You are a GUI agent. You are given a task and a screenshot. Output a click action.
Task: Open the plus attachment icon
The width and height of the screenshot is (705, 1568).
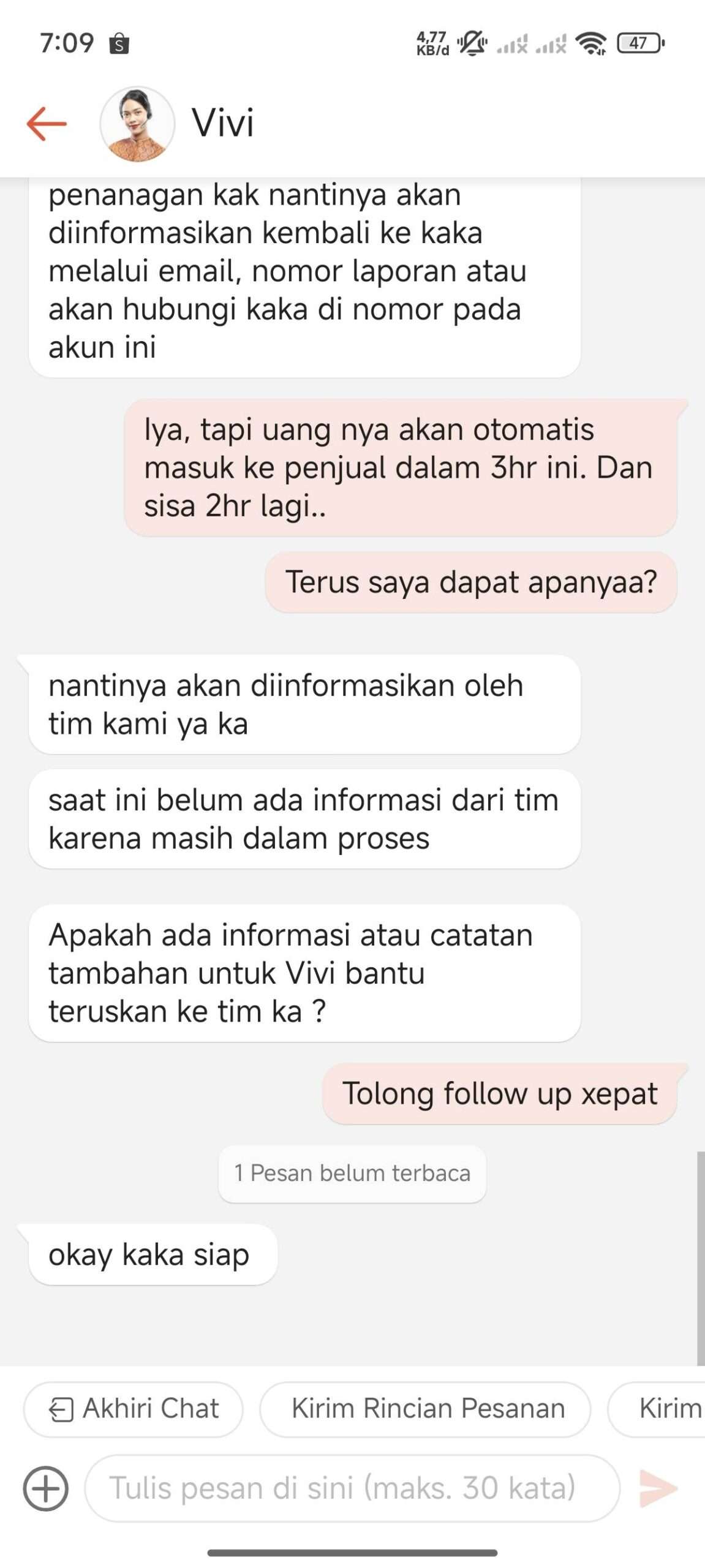coord(46,1488)
